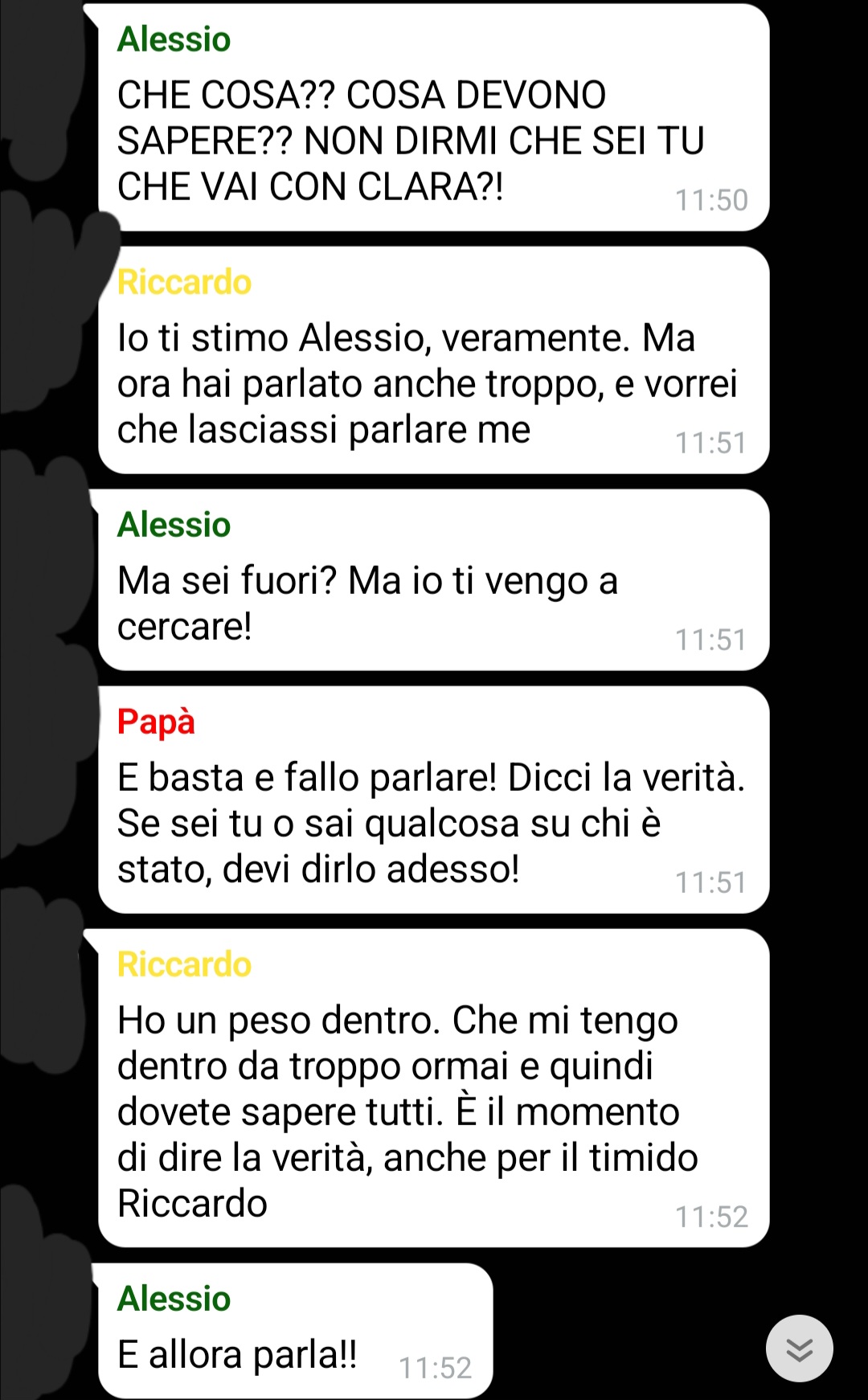Jump to the latest messages with the double-chevron button
868x1400 pixels.
coord(799,1349)
